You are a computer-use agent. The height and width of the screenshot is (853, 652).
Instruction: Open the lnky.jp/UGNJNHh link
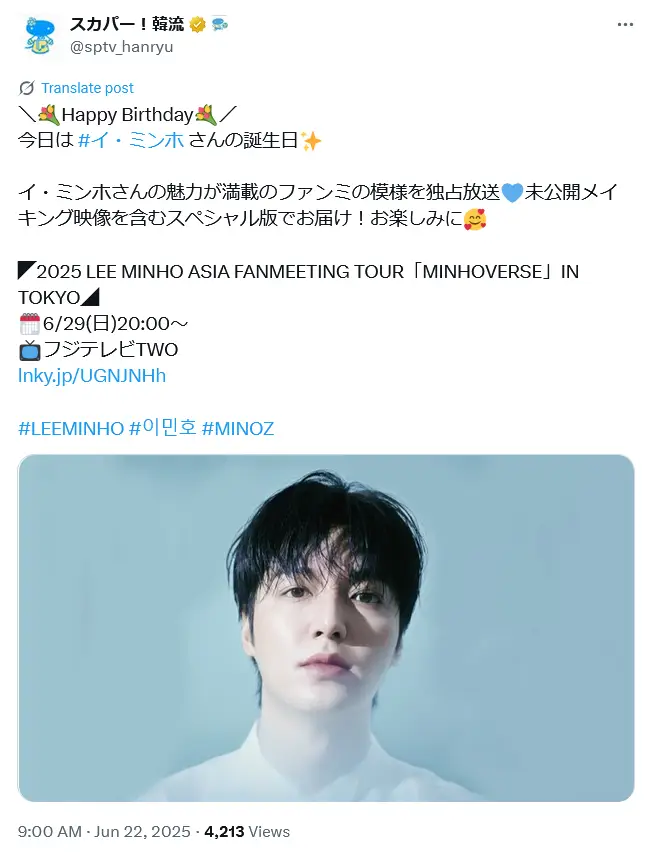[92, 376]
